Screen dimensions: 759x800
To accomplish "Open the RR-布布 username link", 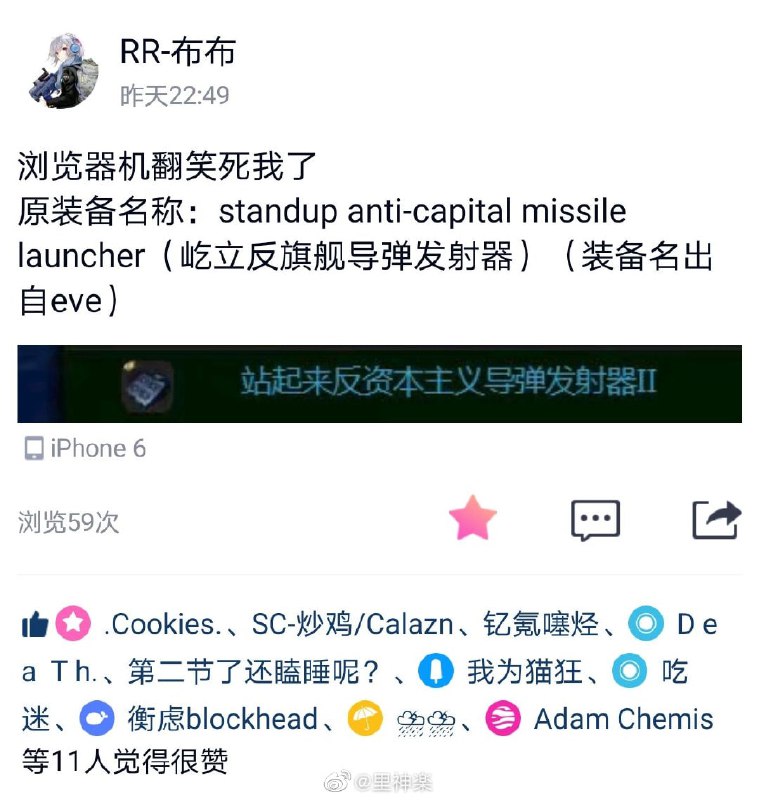I will (177, 52).
